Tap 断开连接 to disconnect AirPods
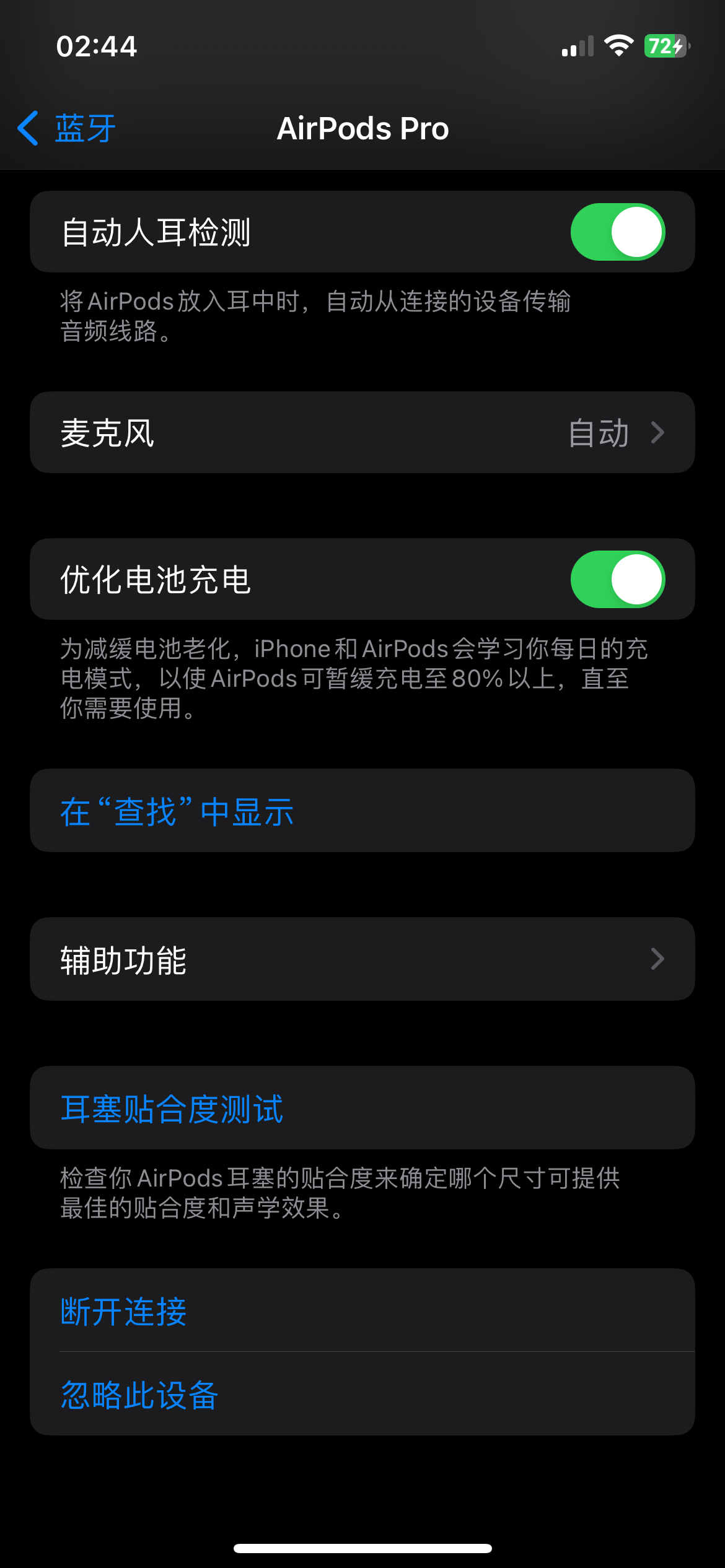This screenshot has width=725, height=1568. point(124,1310)
